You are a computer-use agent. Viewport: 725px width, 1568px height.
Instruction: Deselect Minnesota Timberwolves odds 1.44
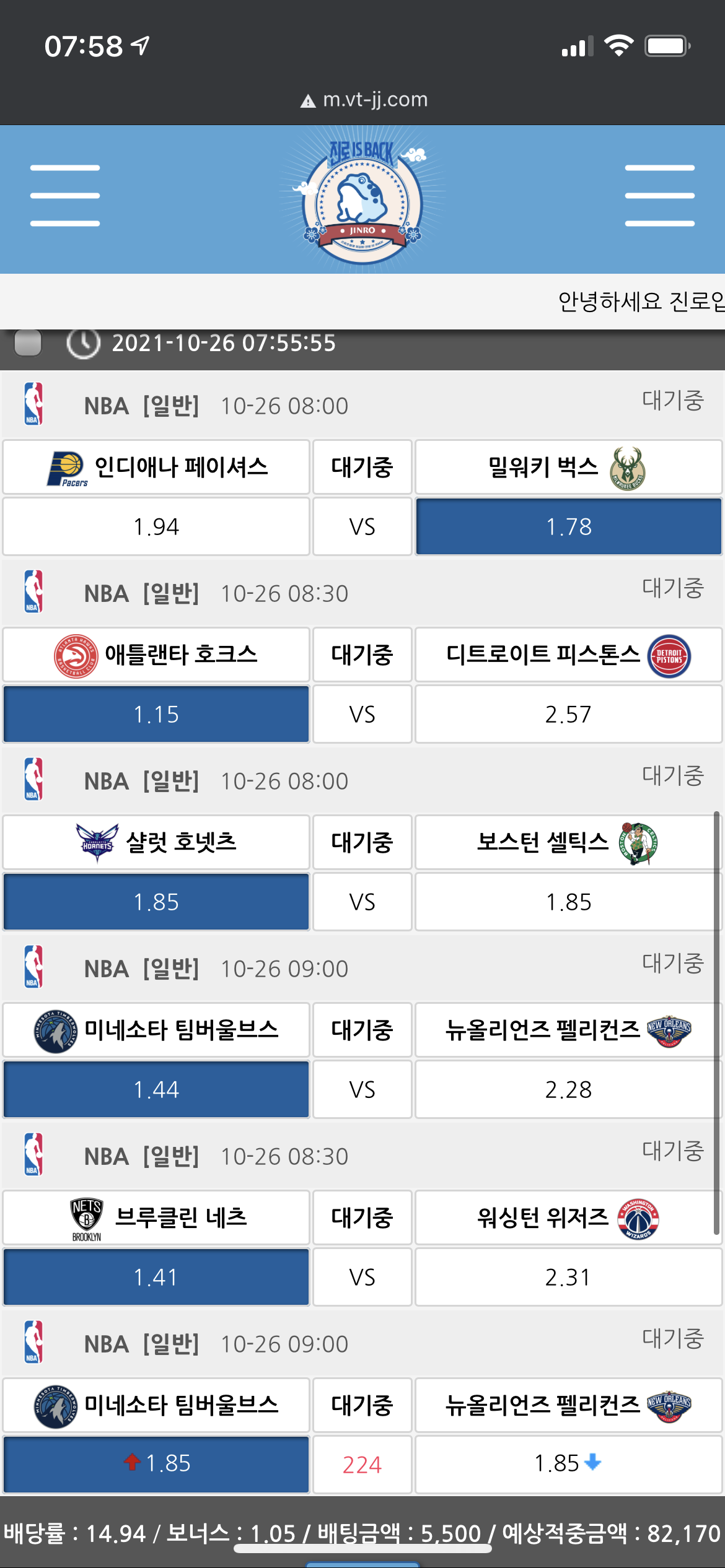coord(156,1090)
